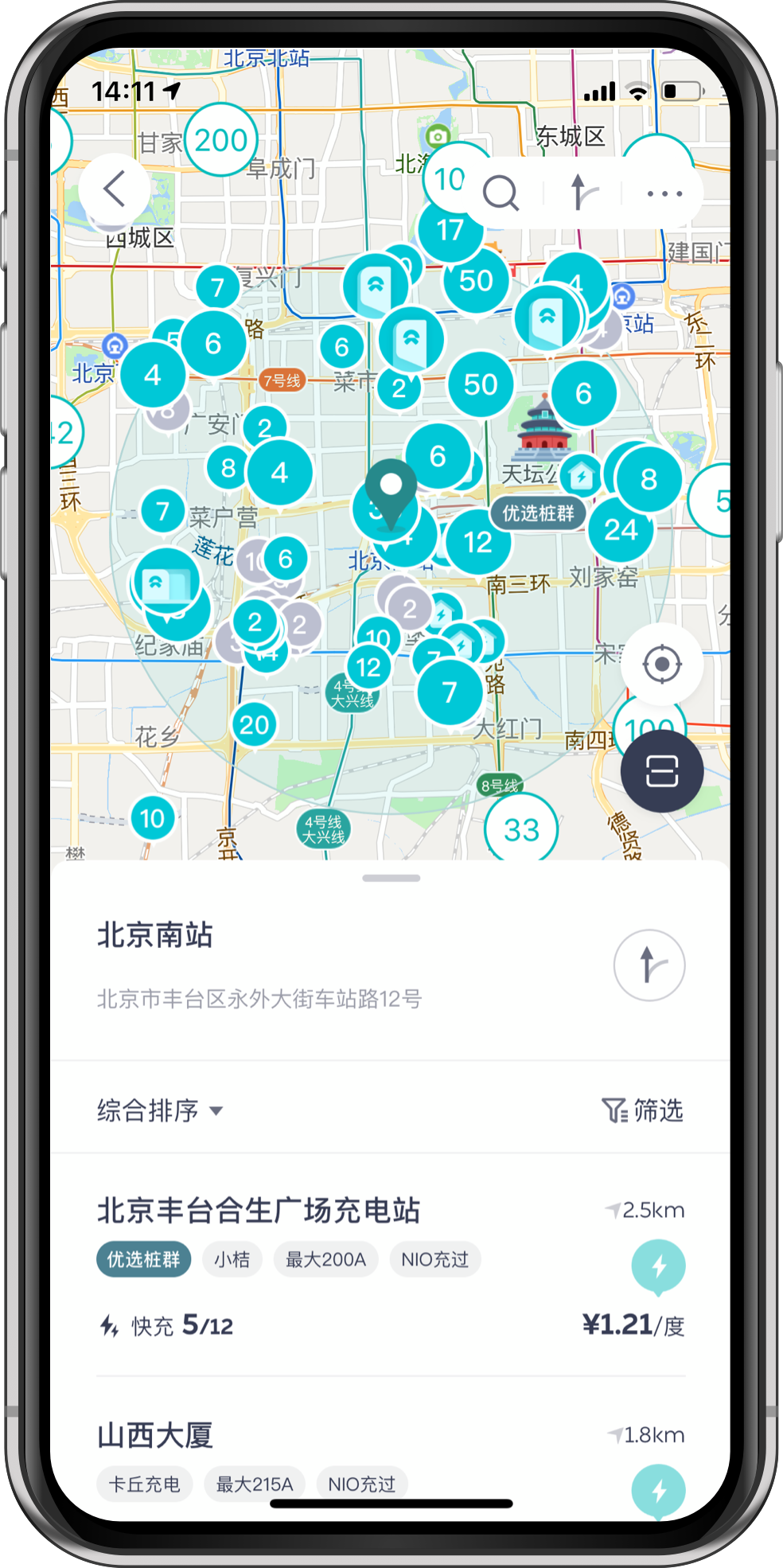The image size is (783, 1568).
Task: Select the 20 station marker on the map
Action: click(254, 724)
